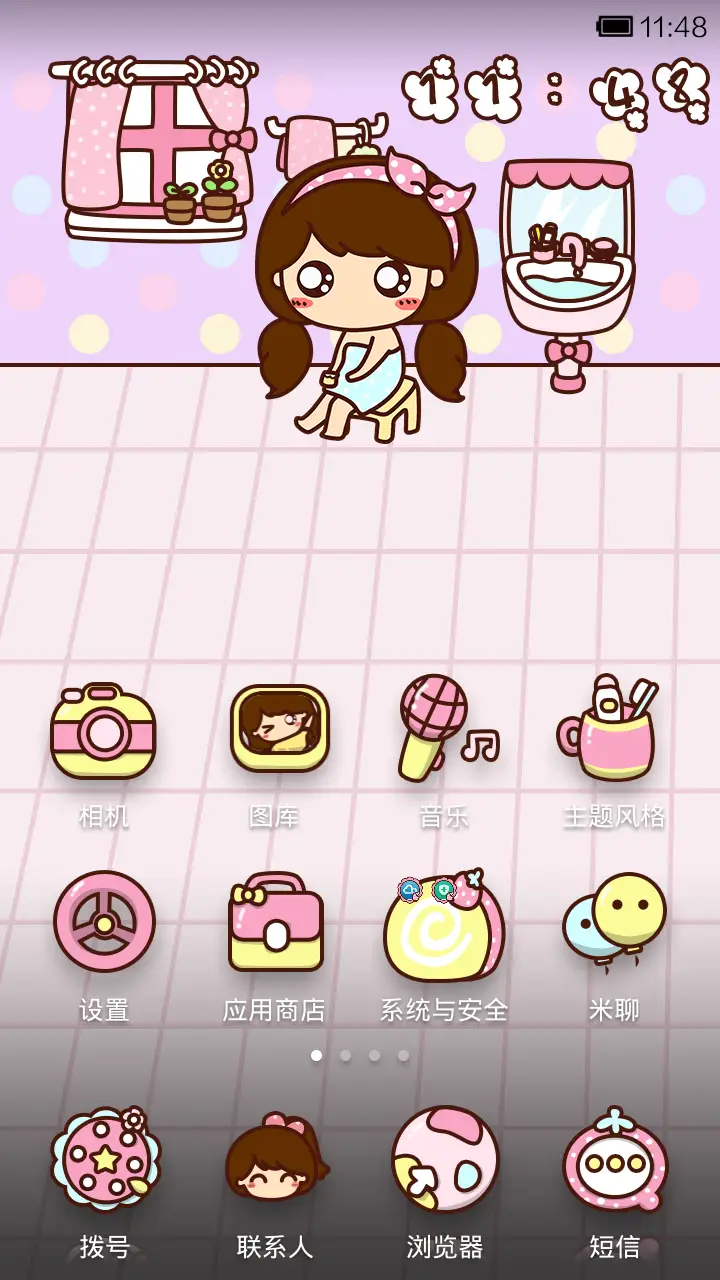
Task: Tap the highlighted first page indicator dot
Action: (316, 1054)
